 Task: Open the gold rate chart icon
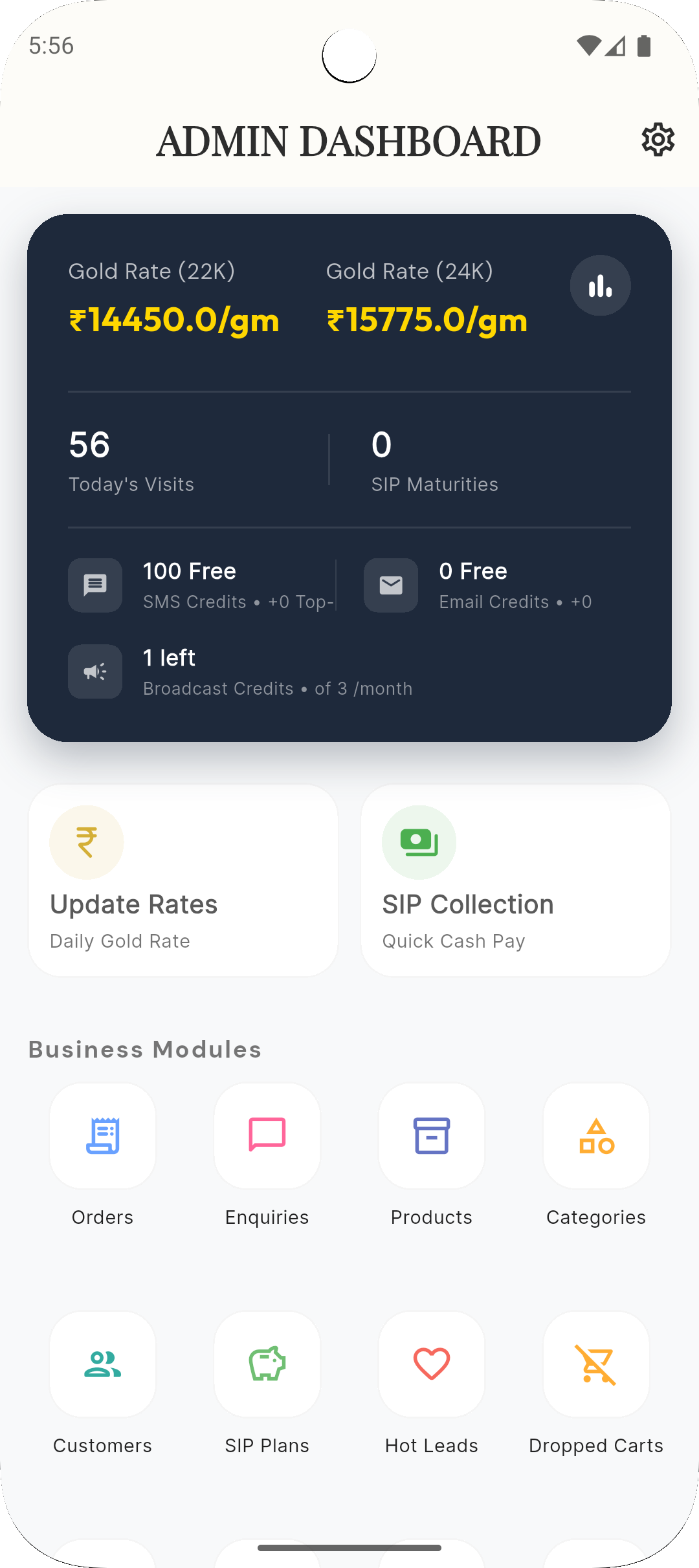[x=600, y=286]
